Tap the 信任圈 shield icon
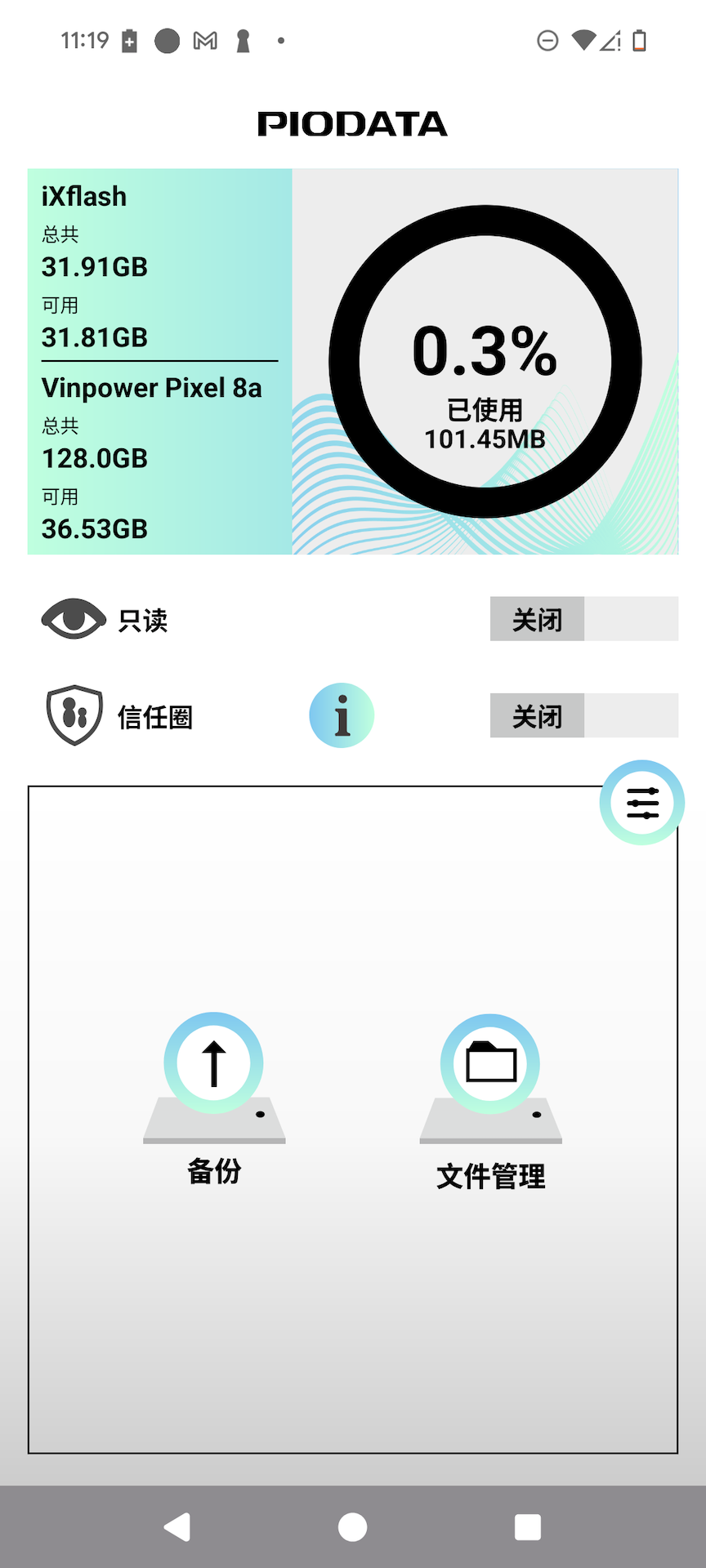706x1568 pixels. coord(74,714)
